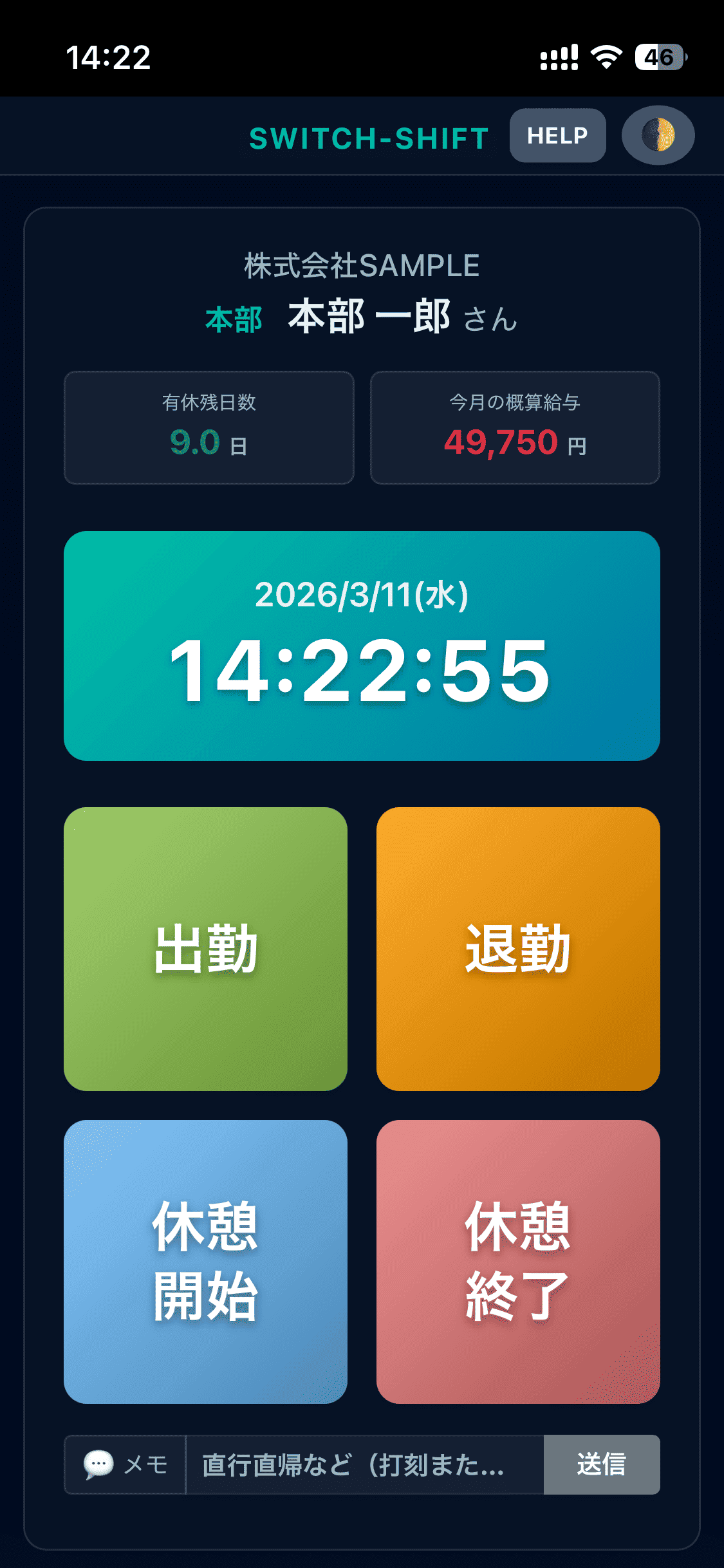724x1568 pixels.
Task: Focus the 直行直帰など memo input field
Action: point(354,1466)
